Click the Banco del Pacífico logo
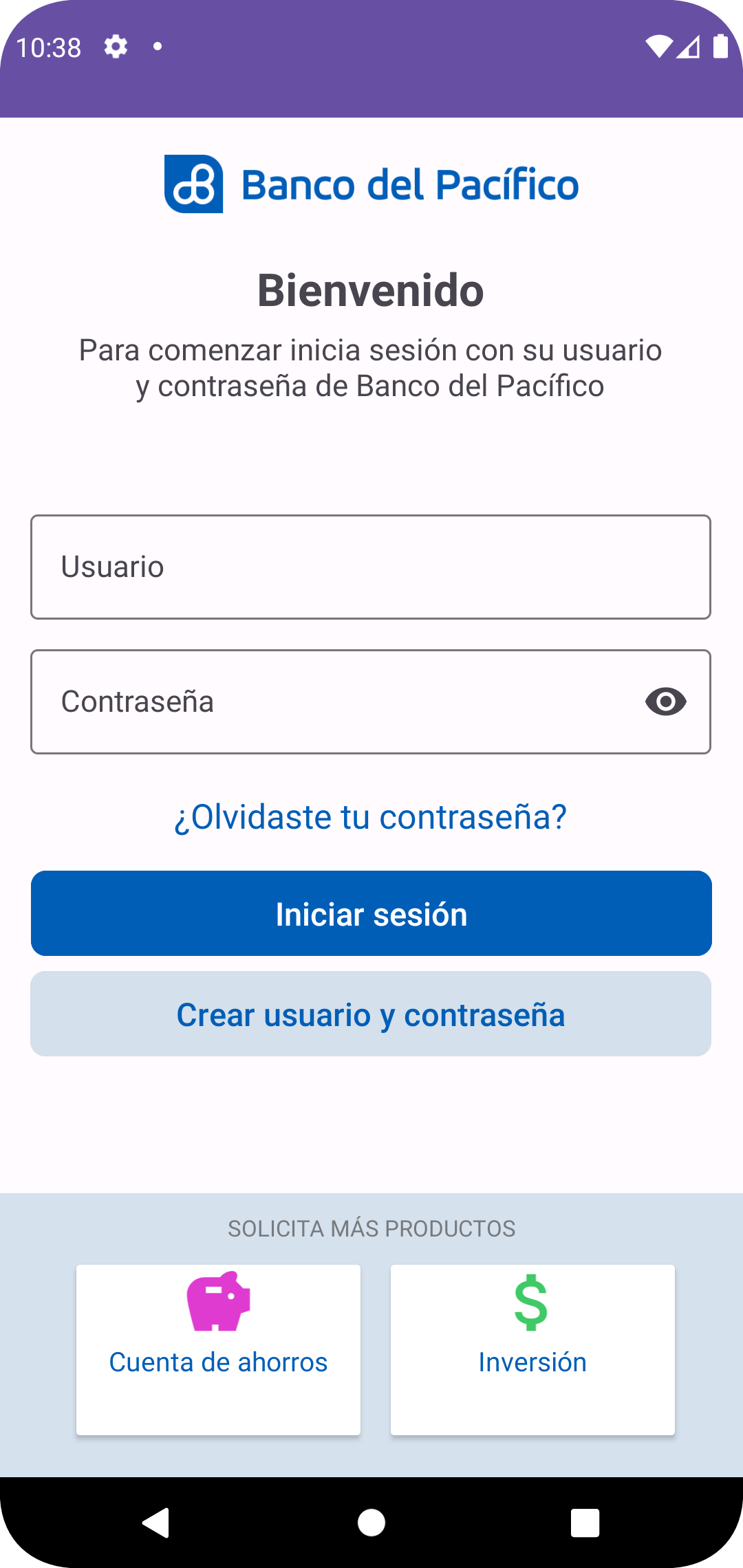The width and height of the screenshot is (743, 1568). (371, 184)
